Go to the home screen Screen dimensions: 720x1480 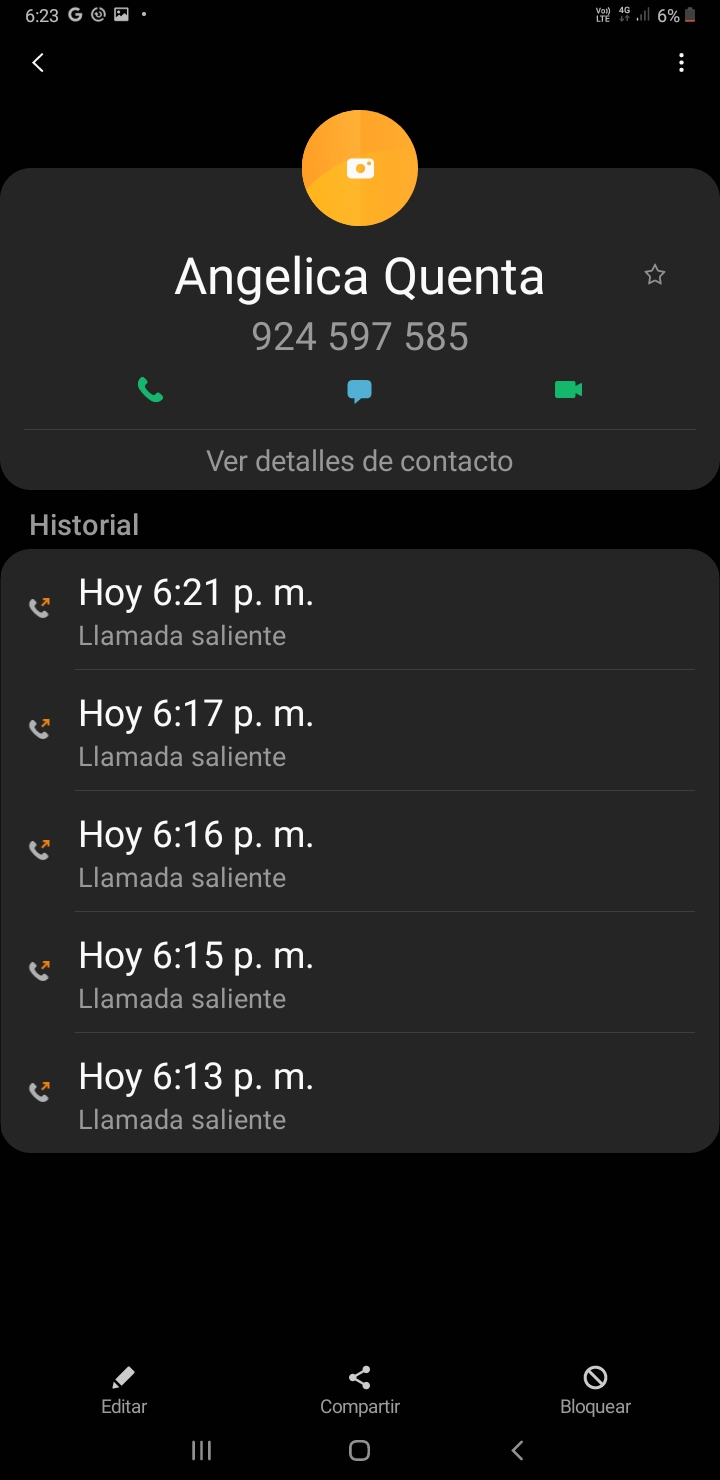coord(360,1450)
